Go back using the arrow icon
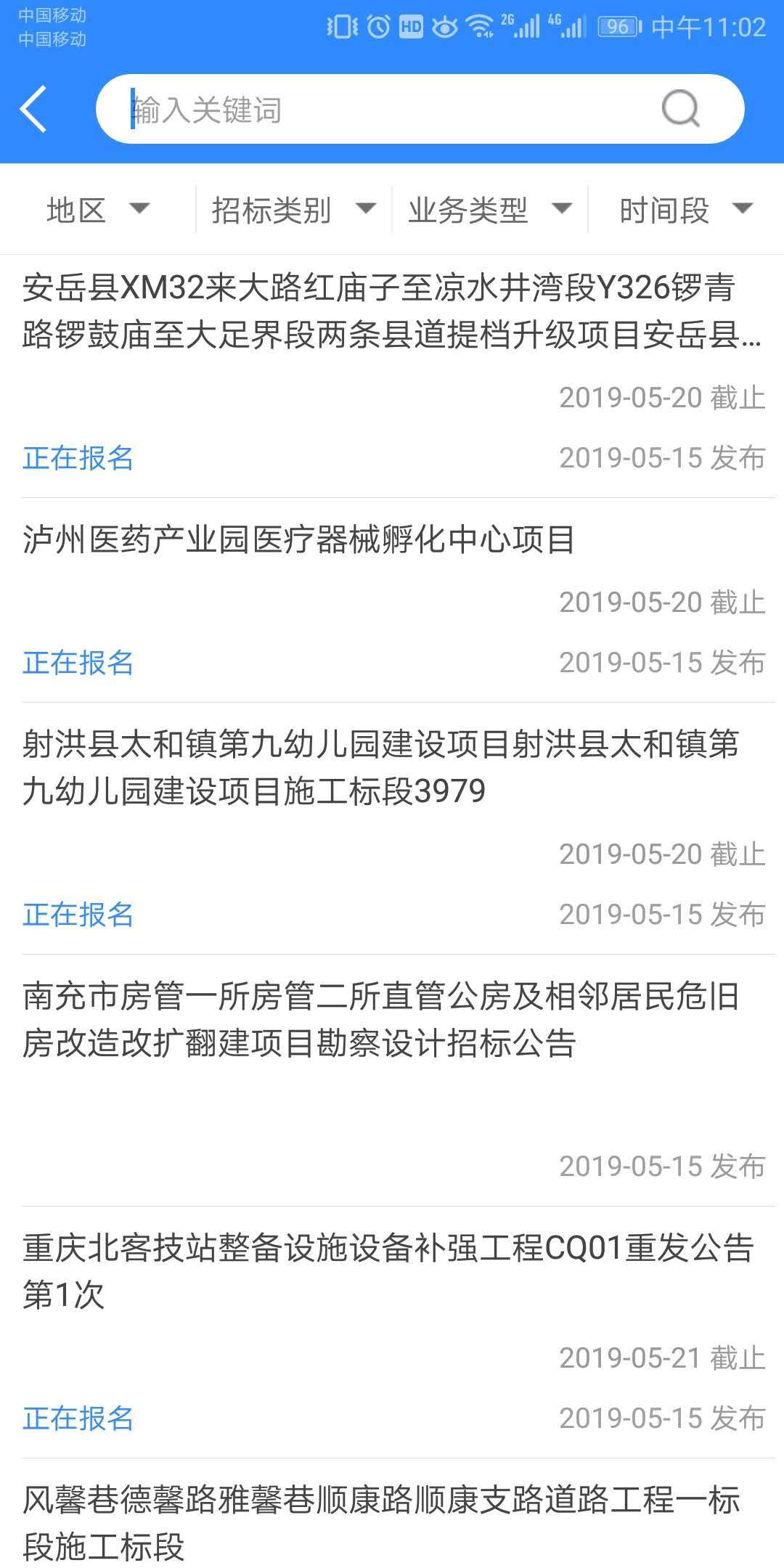The image size is (784, 1568). coord(34,109)
